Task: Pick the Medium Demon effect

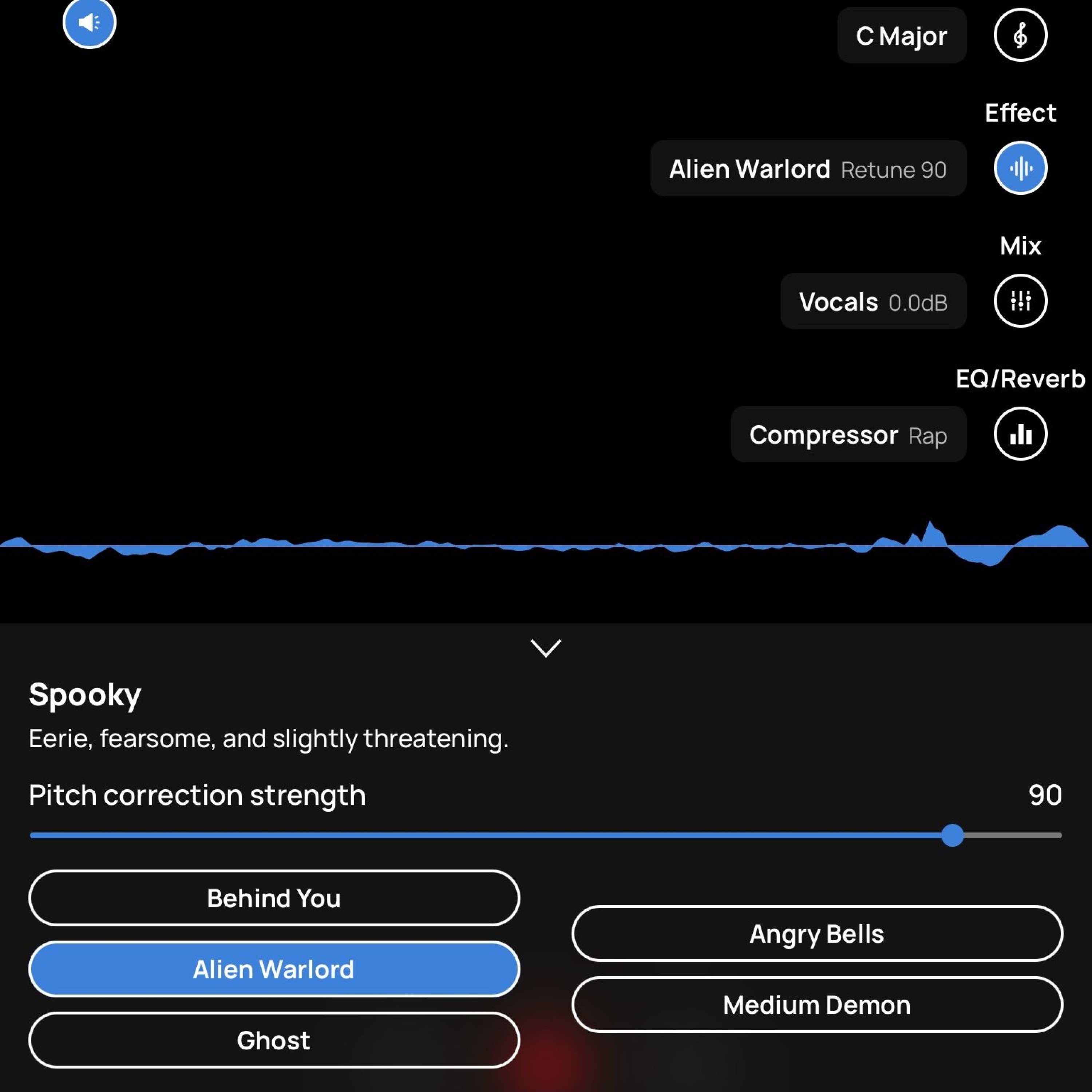Action: pos(817,1004)
